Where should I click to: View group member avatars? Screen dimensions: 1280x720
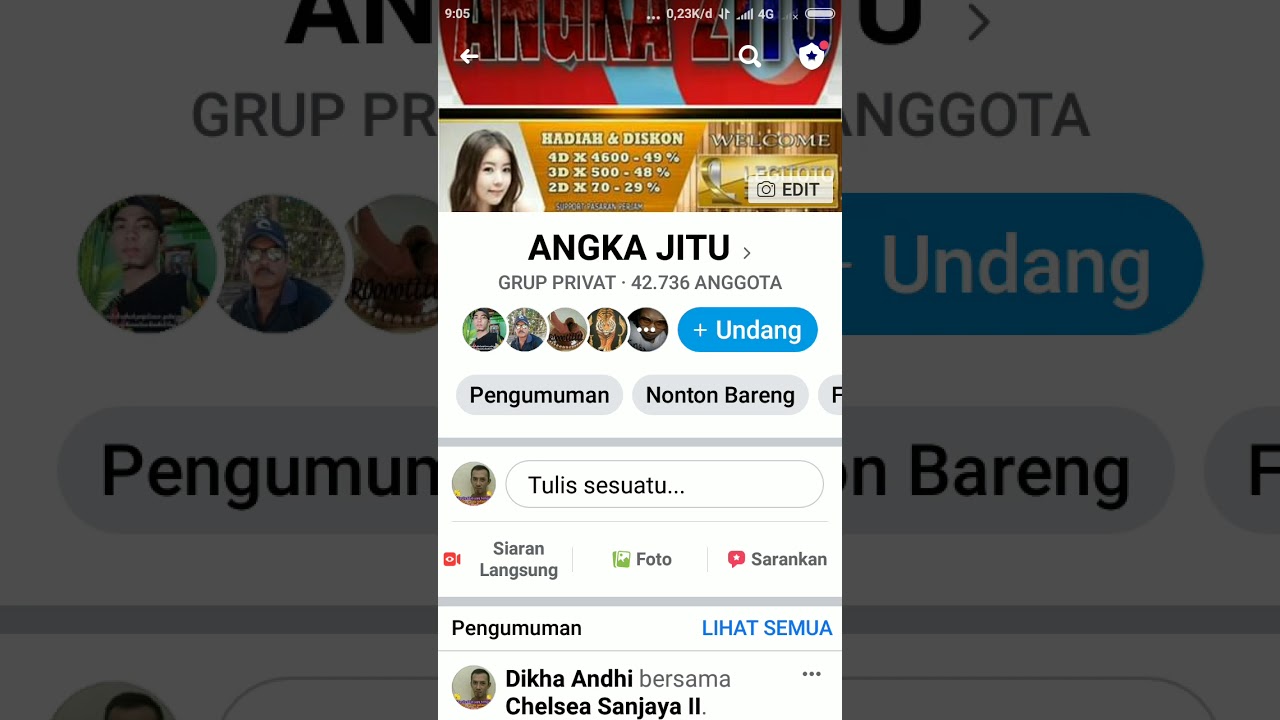565,330
